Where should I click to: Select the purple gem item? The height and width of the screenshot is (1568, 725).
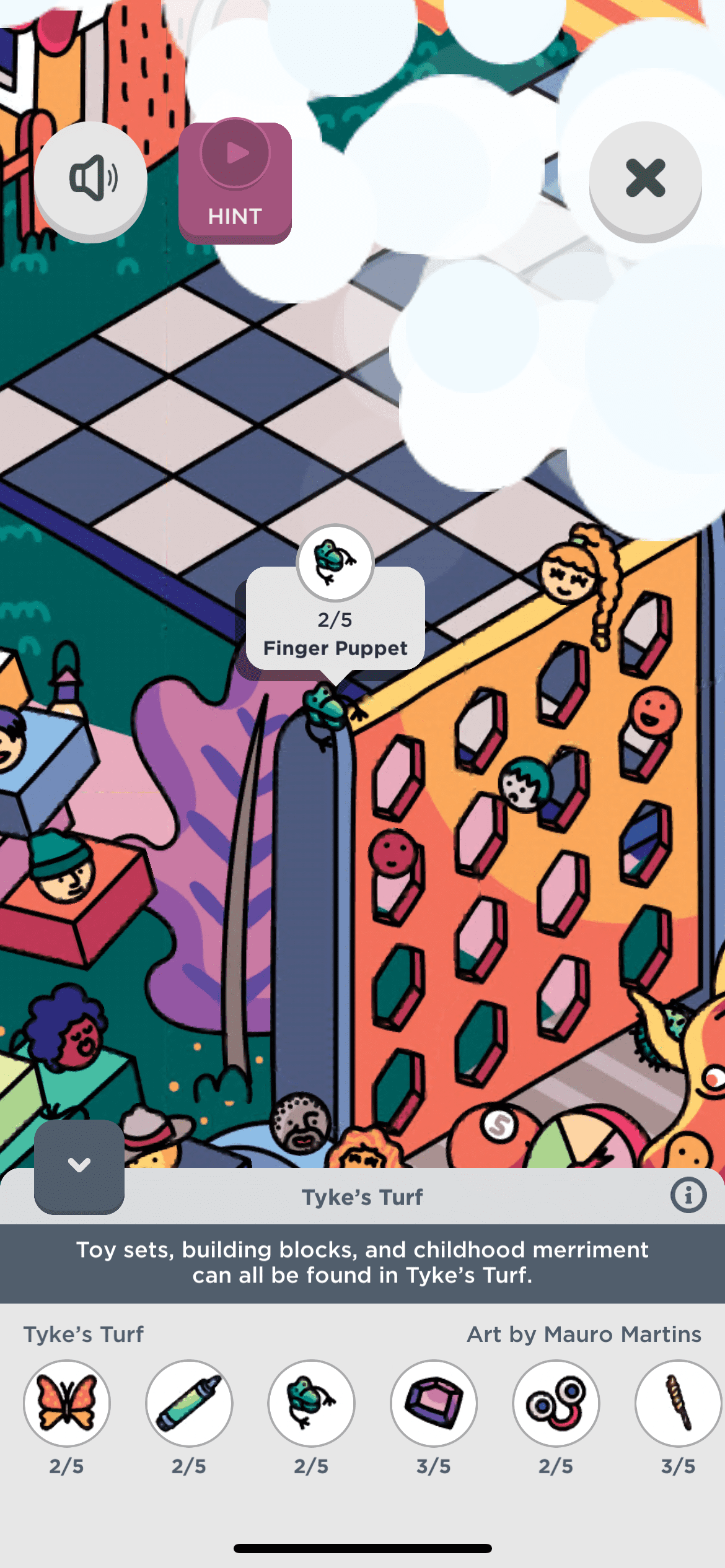click(434, 1403)
